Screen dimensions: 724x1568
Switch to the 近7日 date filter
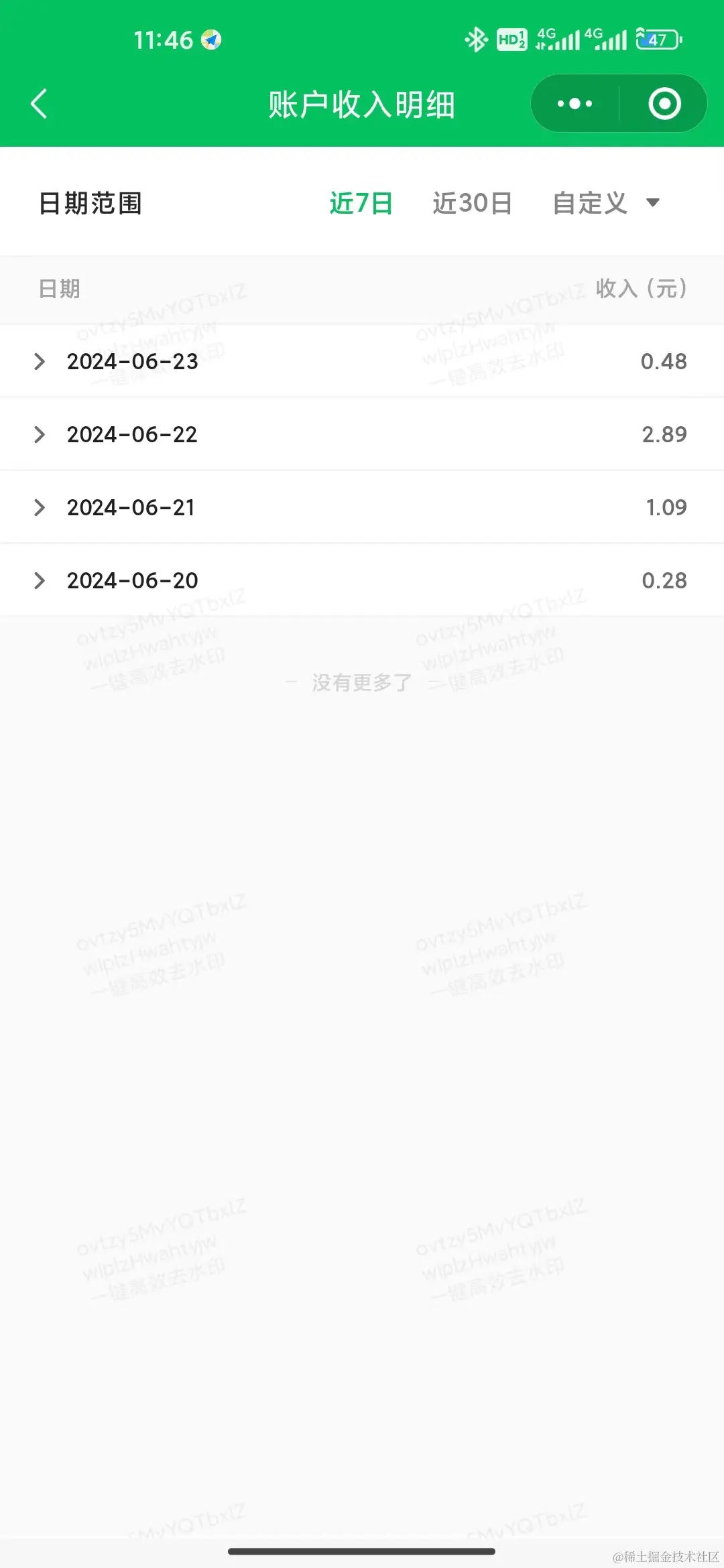[362, 202]
